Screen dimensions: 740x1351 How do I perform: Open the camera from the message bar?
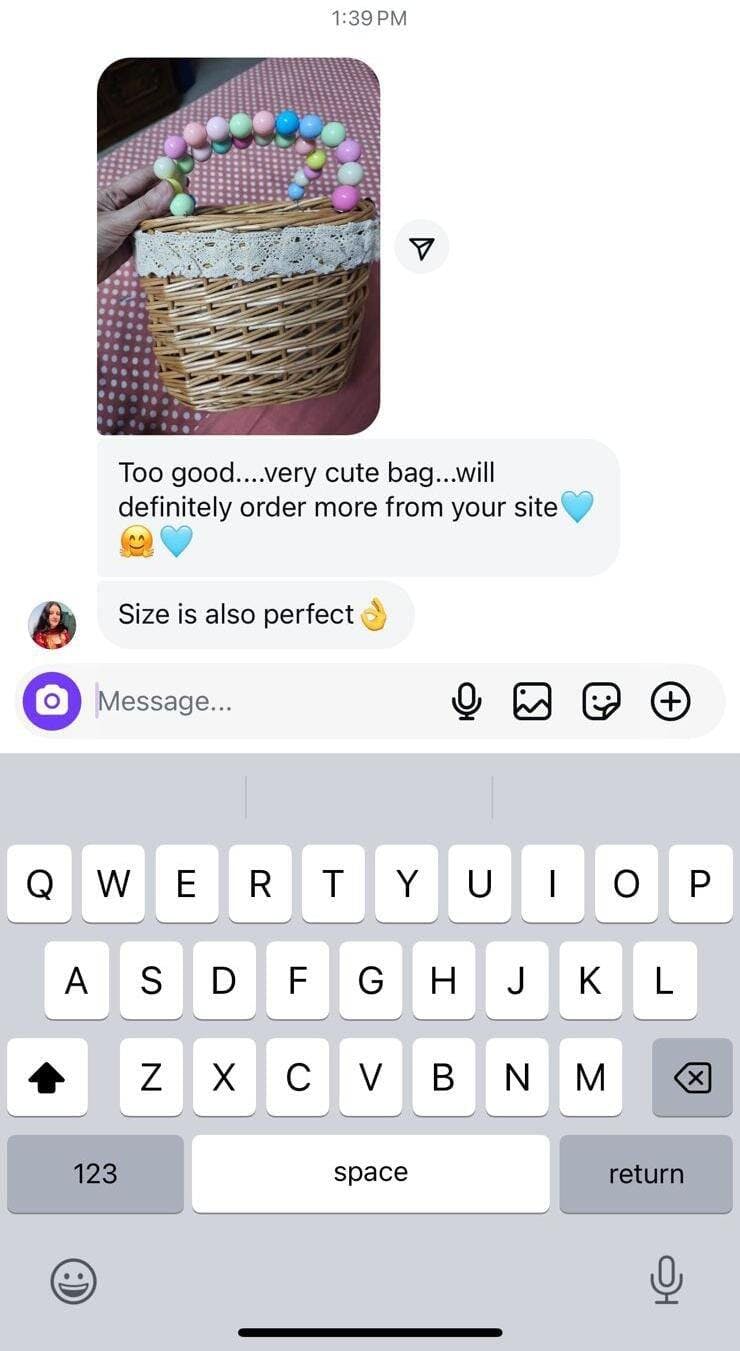[x=52, y=701]
